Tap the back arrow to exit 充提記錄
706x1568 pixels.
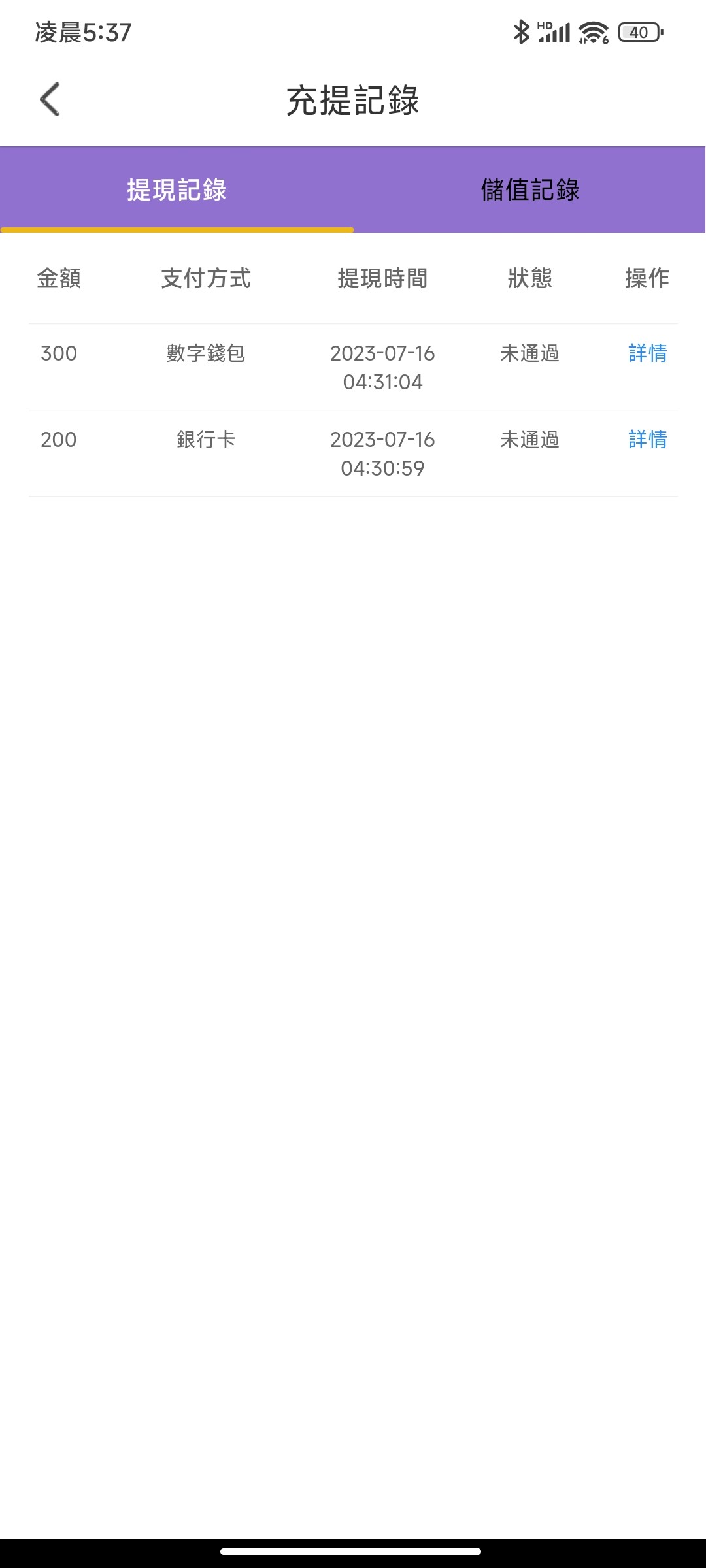[50, 99]
